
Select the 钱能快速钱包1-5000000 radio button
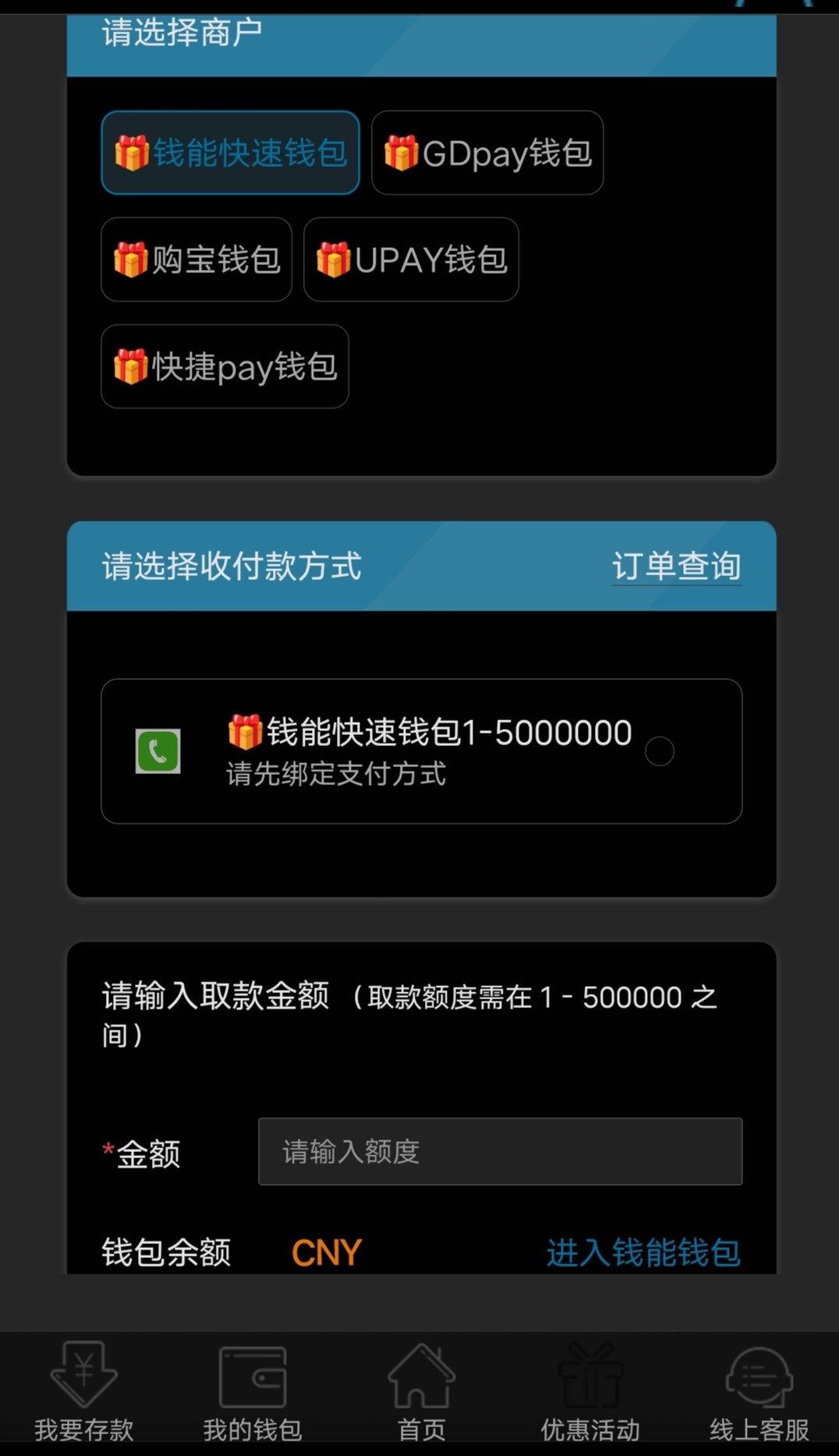pyautogui.click(x=659, y=751)
